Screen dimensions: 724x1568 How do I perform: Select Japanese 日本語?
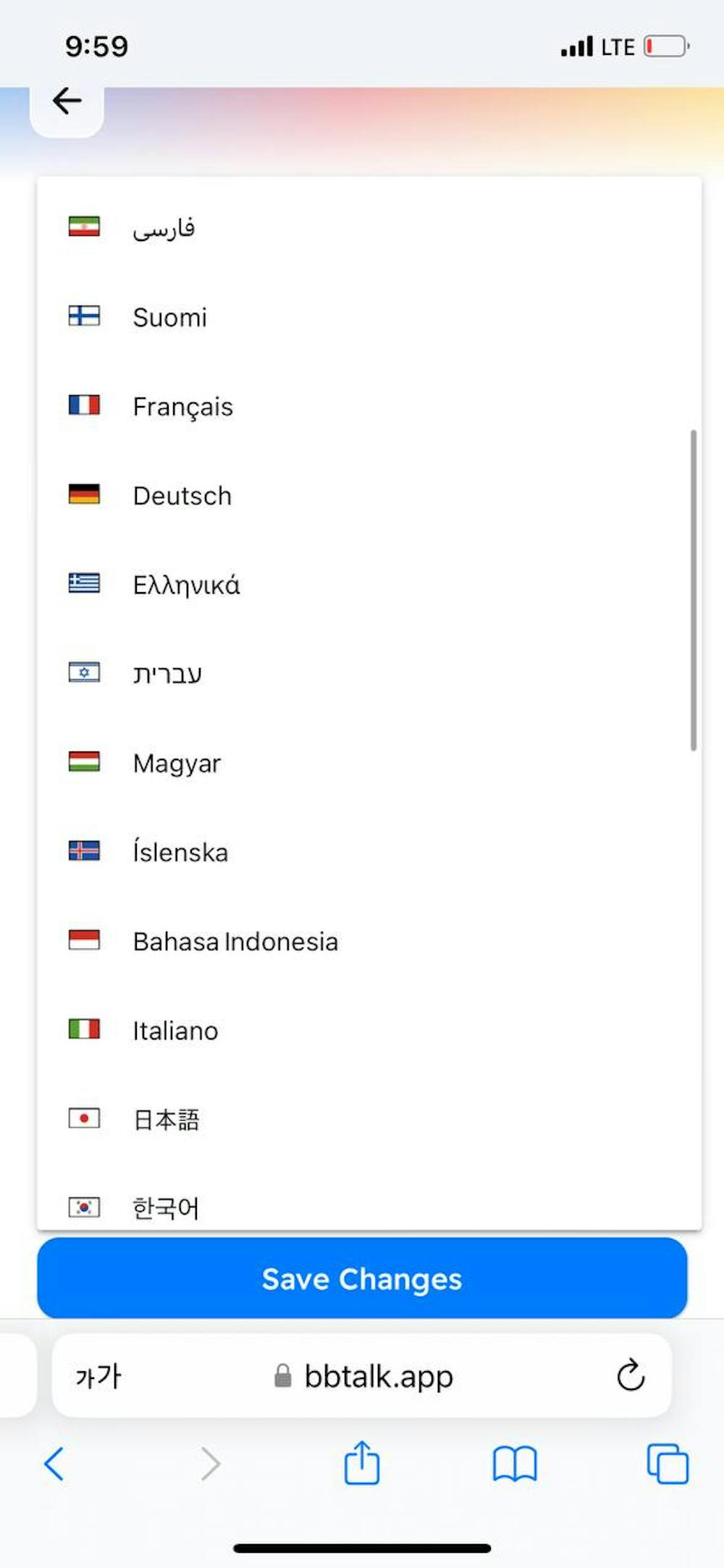click(x=167, y=1119)
